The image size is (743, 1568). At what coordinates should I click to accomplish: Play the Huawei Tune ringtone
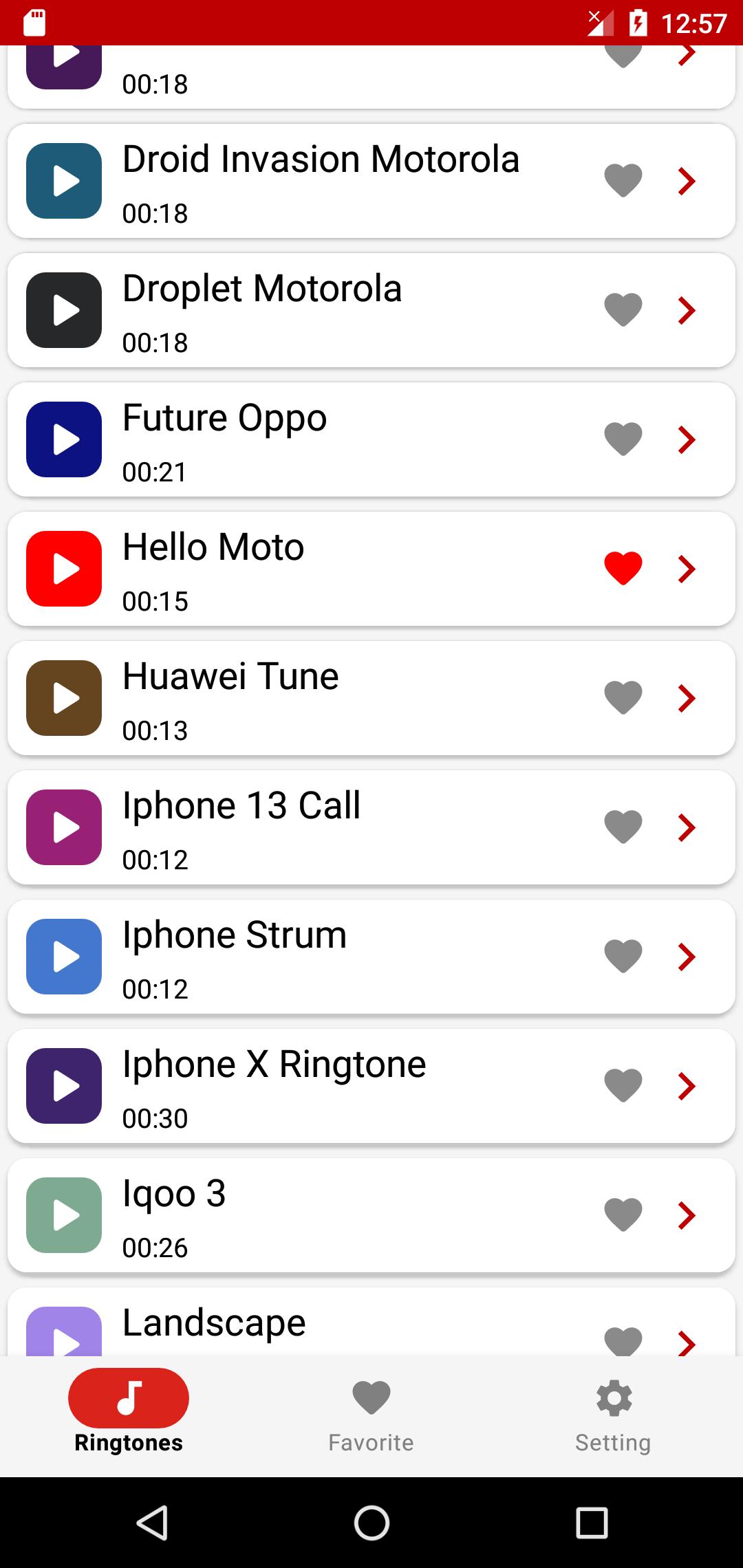(x=64, y=698)
